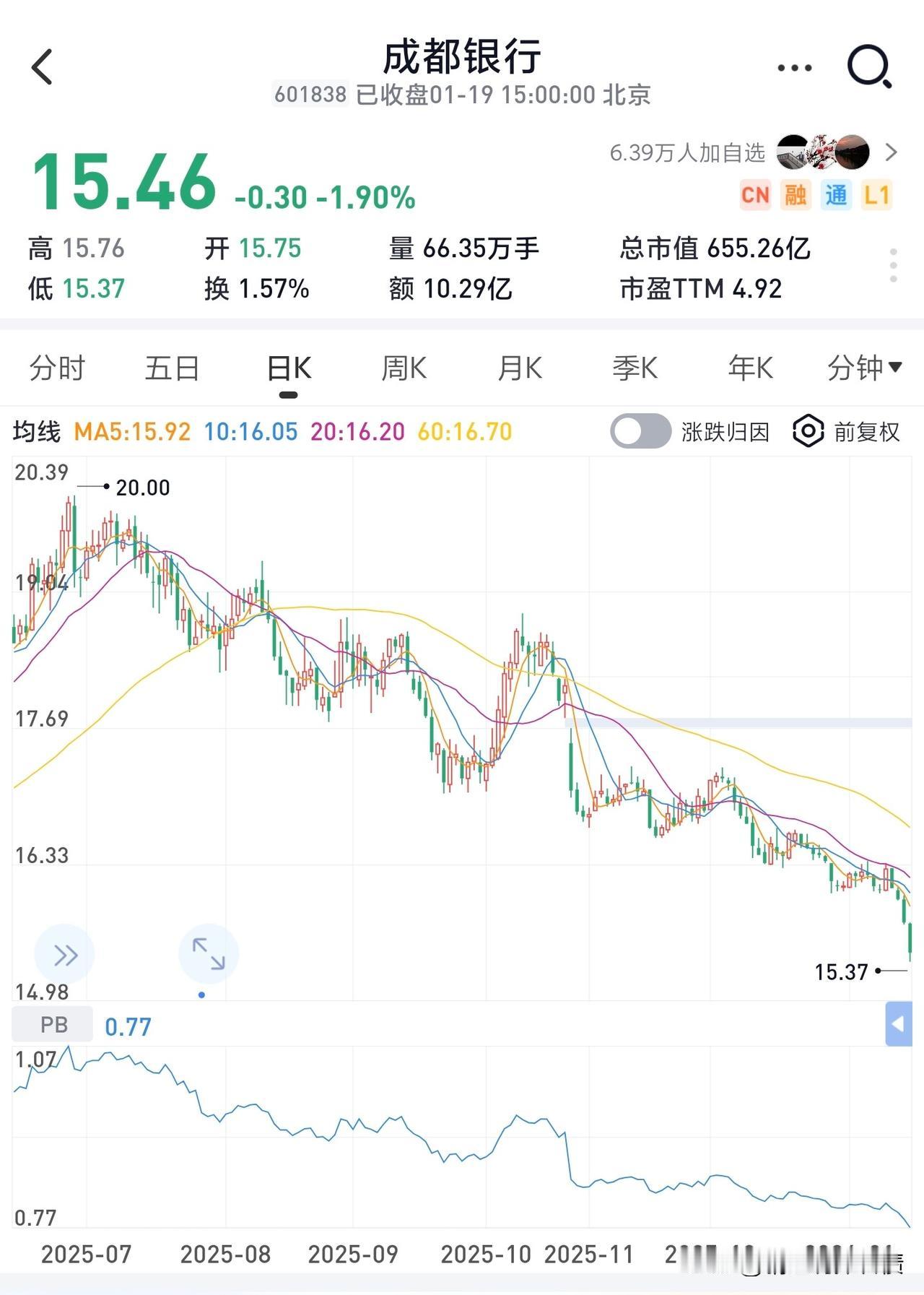Click the L1 quote level badge
924x1295 pixels.
[x=878, y=195]
